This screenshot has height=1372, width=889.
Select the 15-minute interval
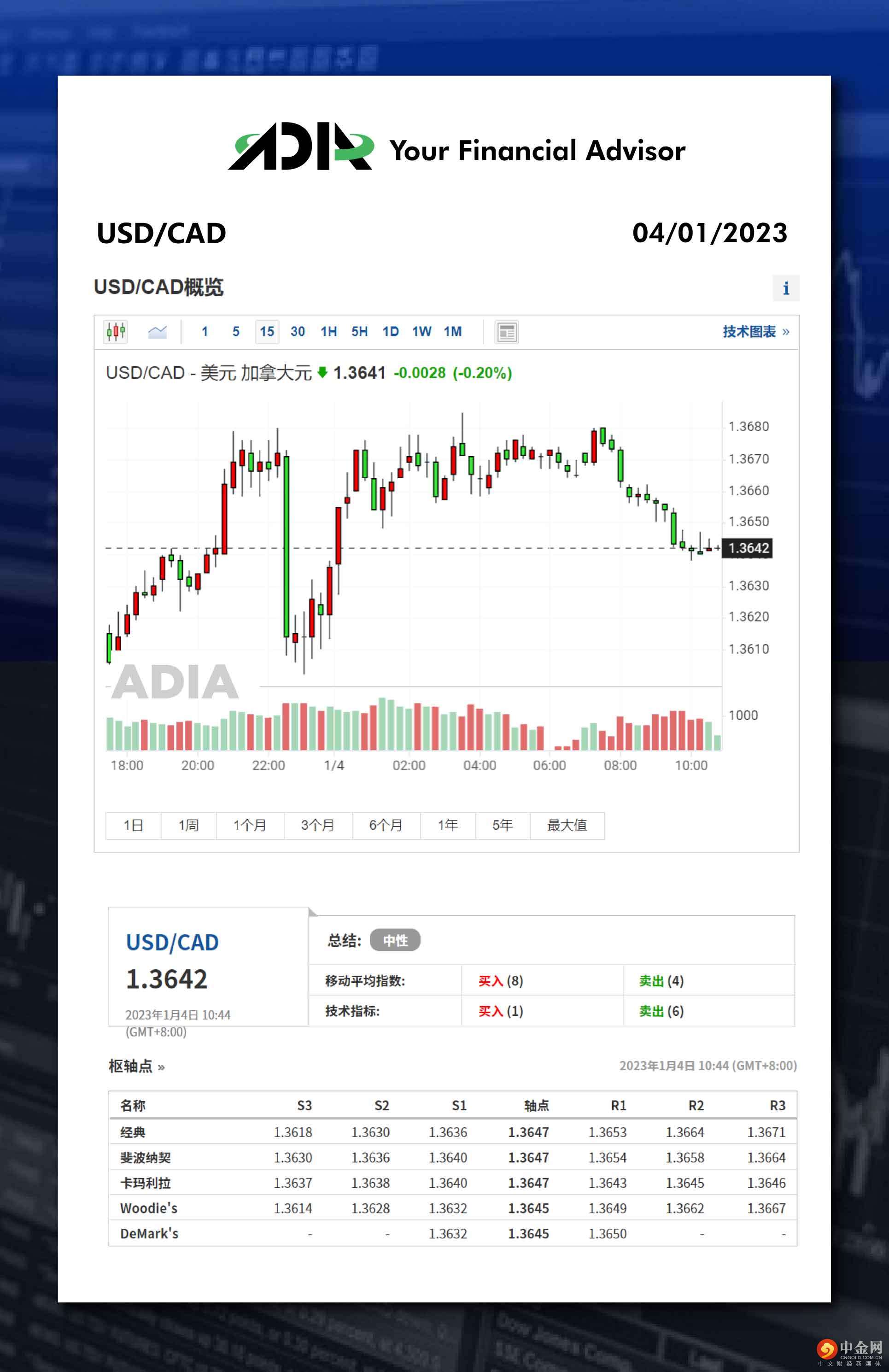[266, 331]
